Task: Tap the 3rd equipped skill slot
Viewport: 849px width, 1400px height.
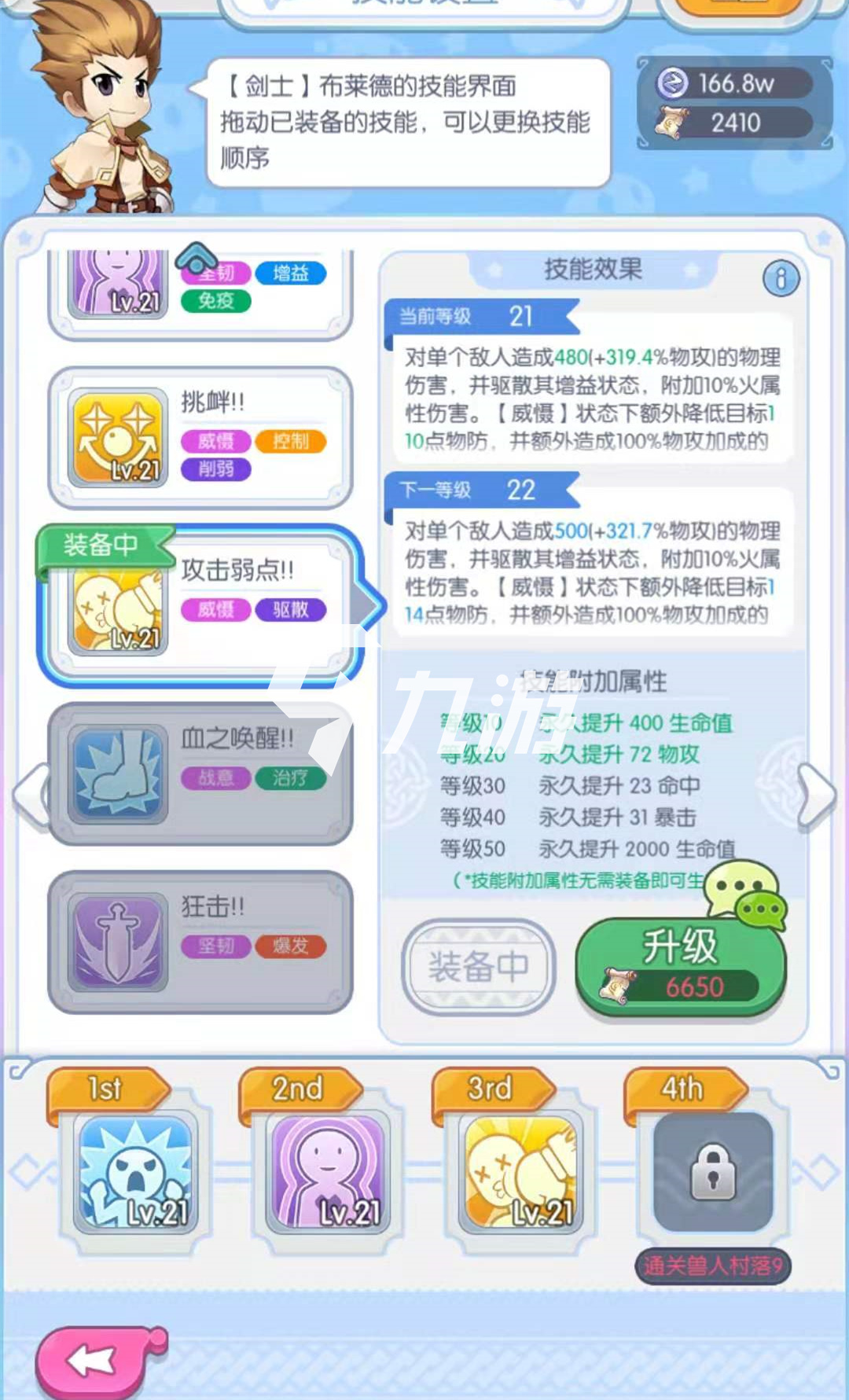Action: click(520, 1171)
